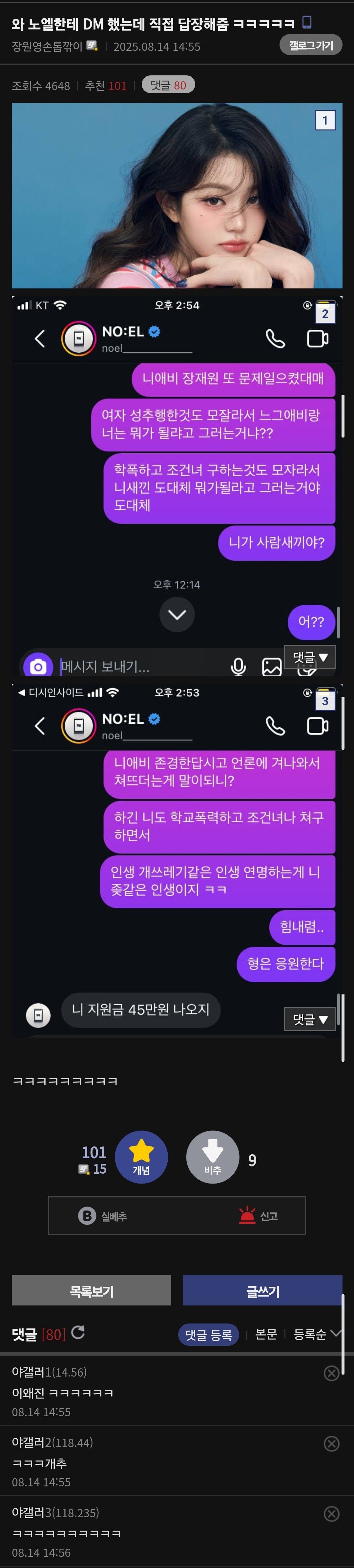
Task: Open the 갤로그가기 button
Action: (x=311, y=45)
